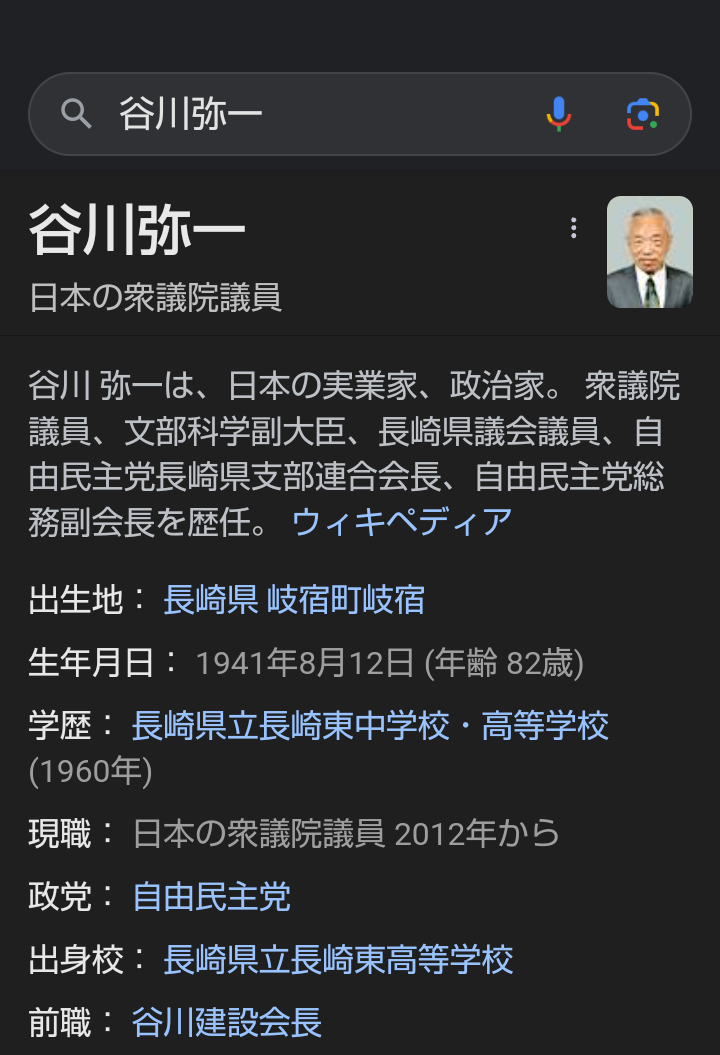Start a voice search with the microphone icon

(559, 113)
